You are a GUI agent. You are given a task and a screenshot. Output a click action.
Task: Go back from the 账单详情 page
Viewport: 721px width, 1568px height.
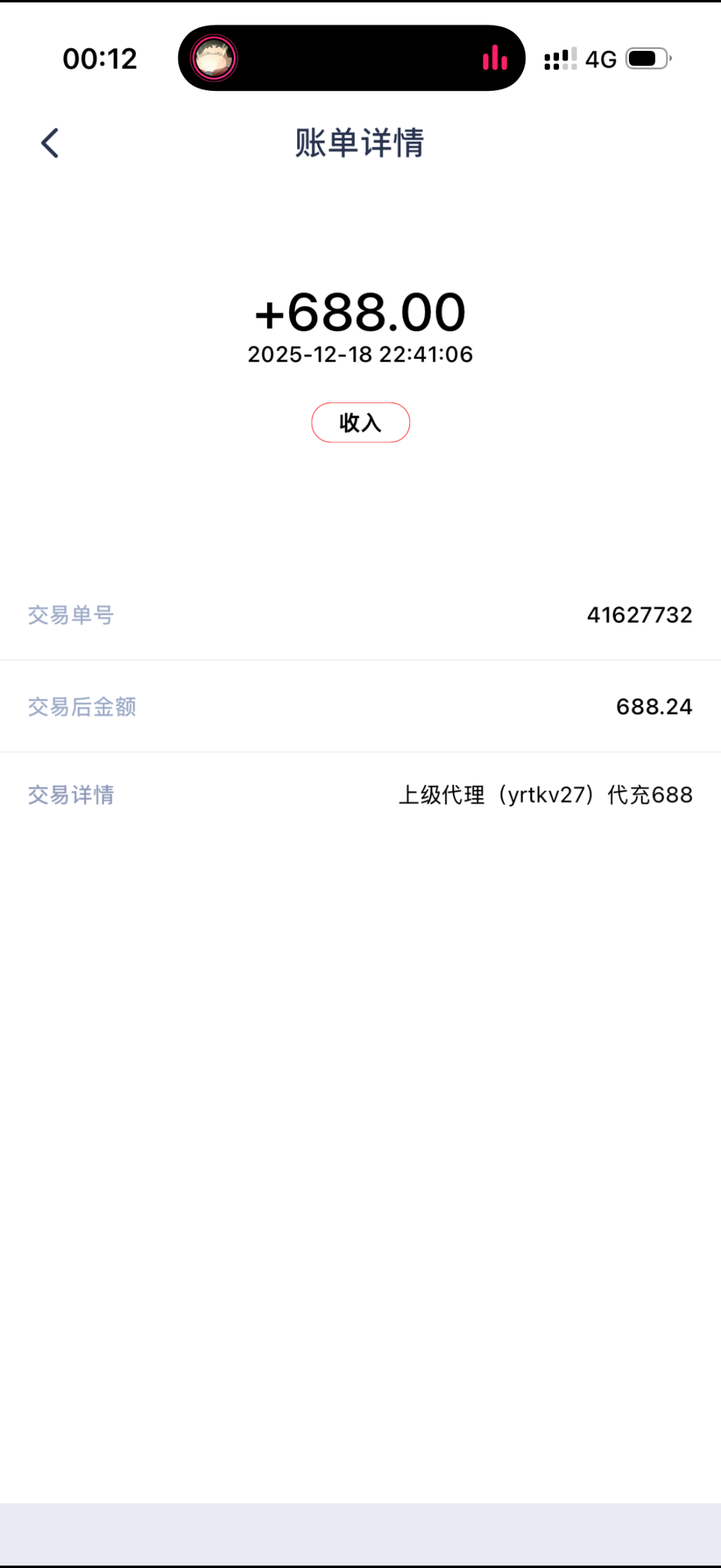(50, 143)
